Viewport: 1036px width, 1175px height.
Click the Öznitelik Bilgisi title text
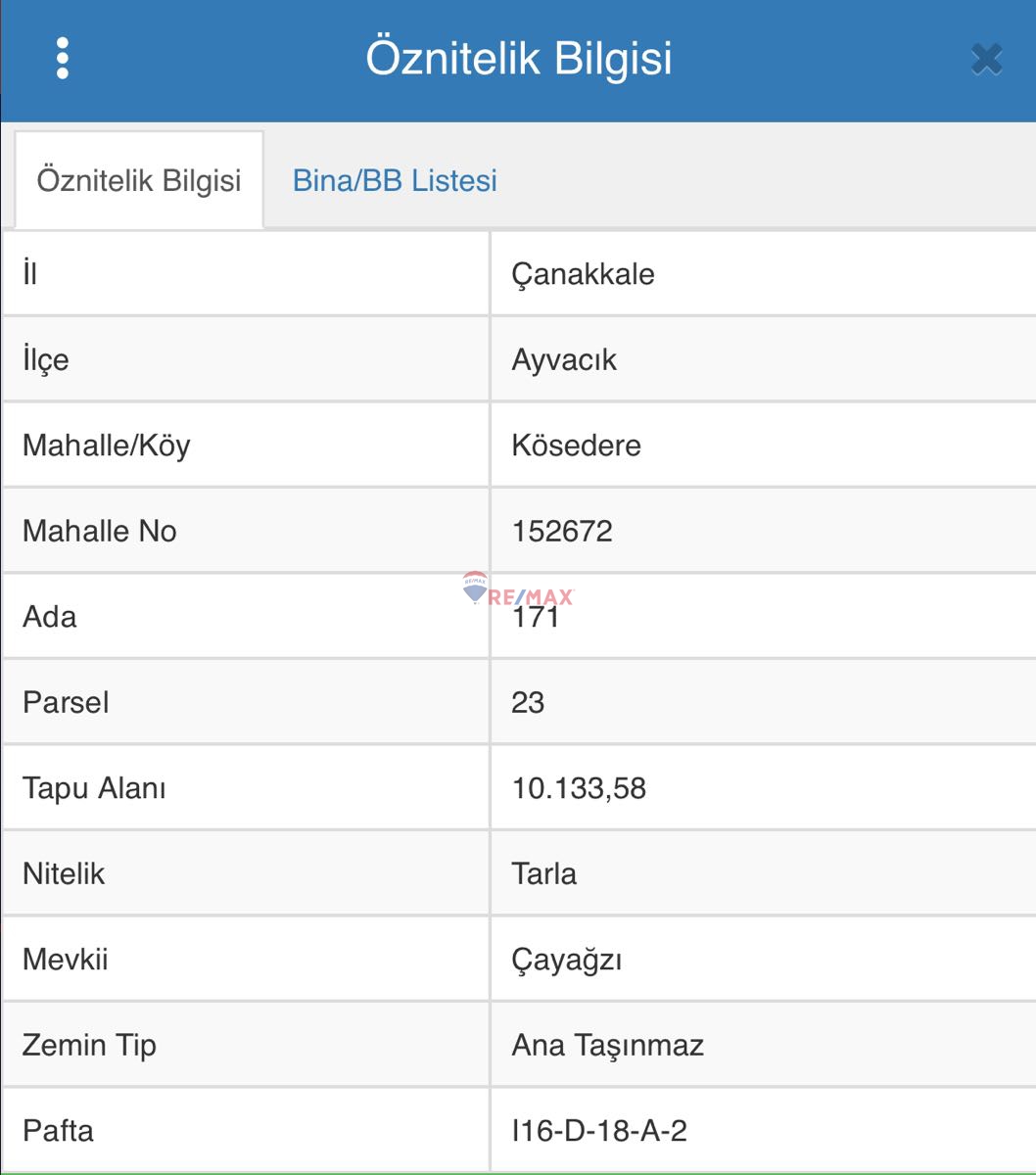(x=518, y=57)
